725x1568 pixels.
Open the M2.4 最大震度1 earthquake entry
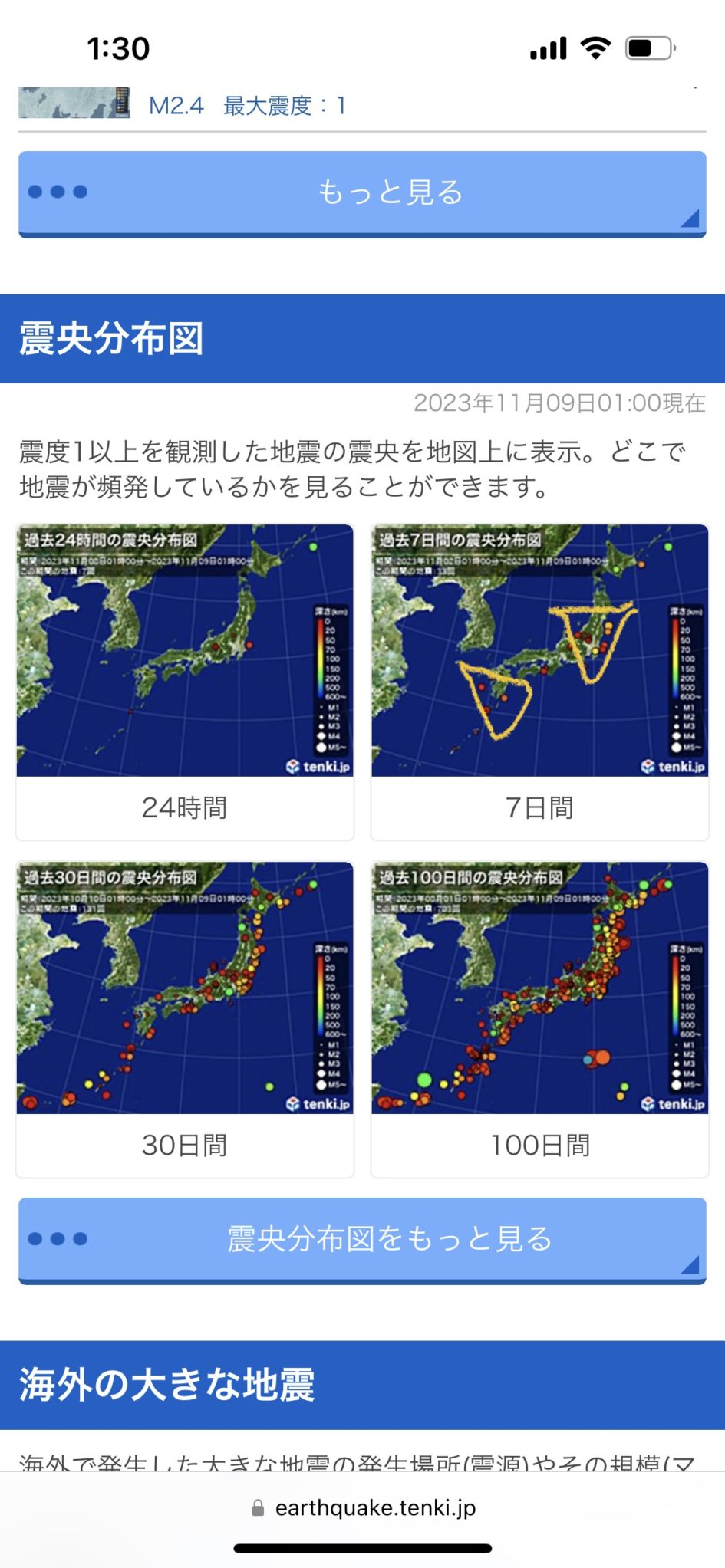pos(247,105)
